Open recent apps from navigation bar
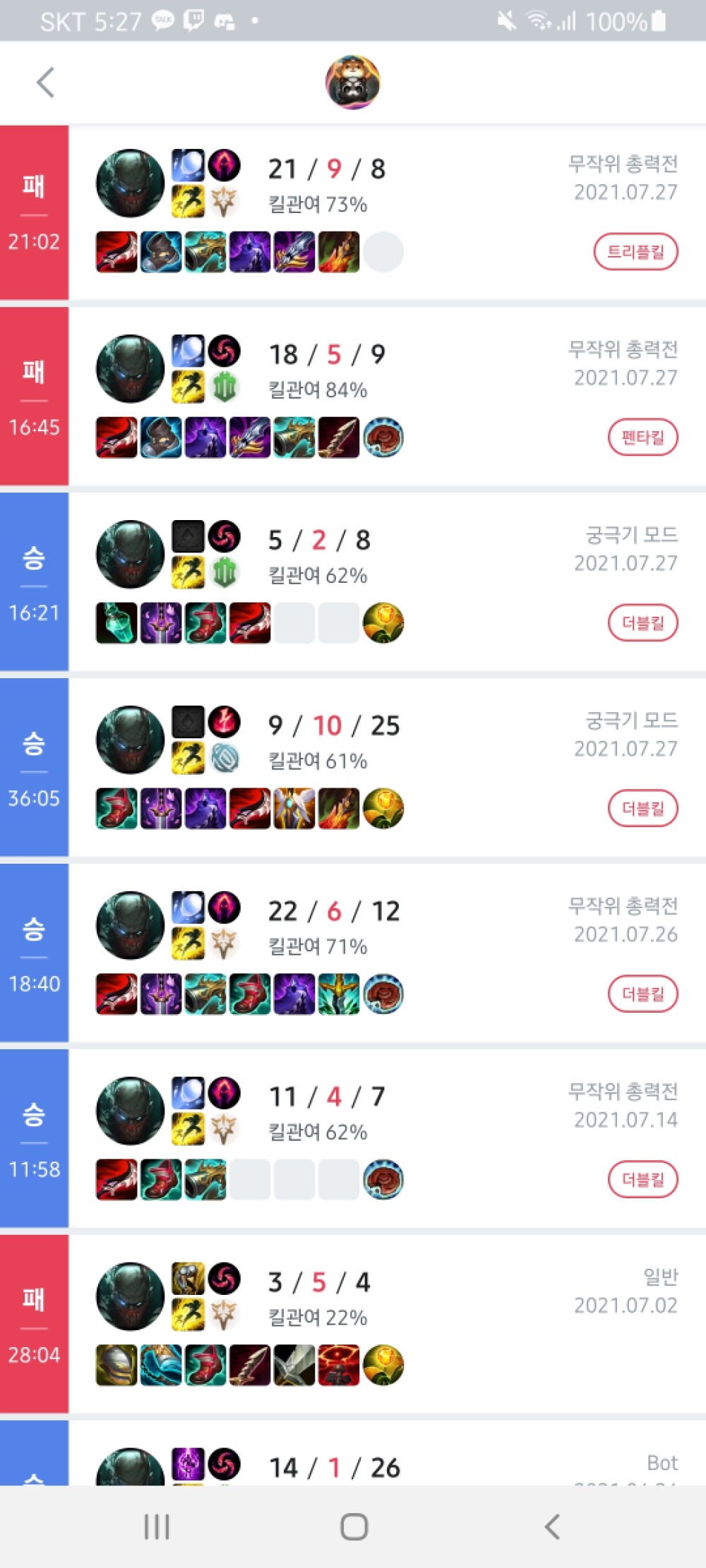This screenshot has width=706, height=1568. [156, 1527]
